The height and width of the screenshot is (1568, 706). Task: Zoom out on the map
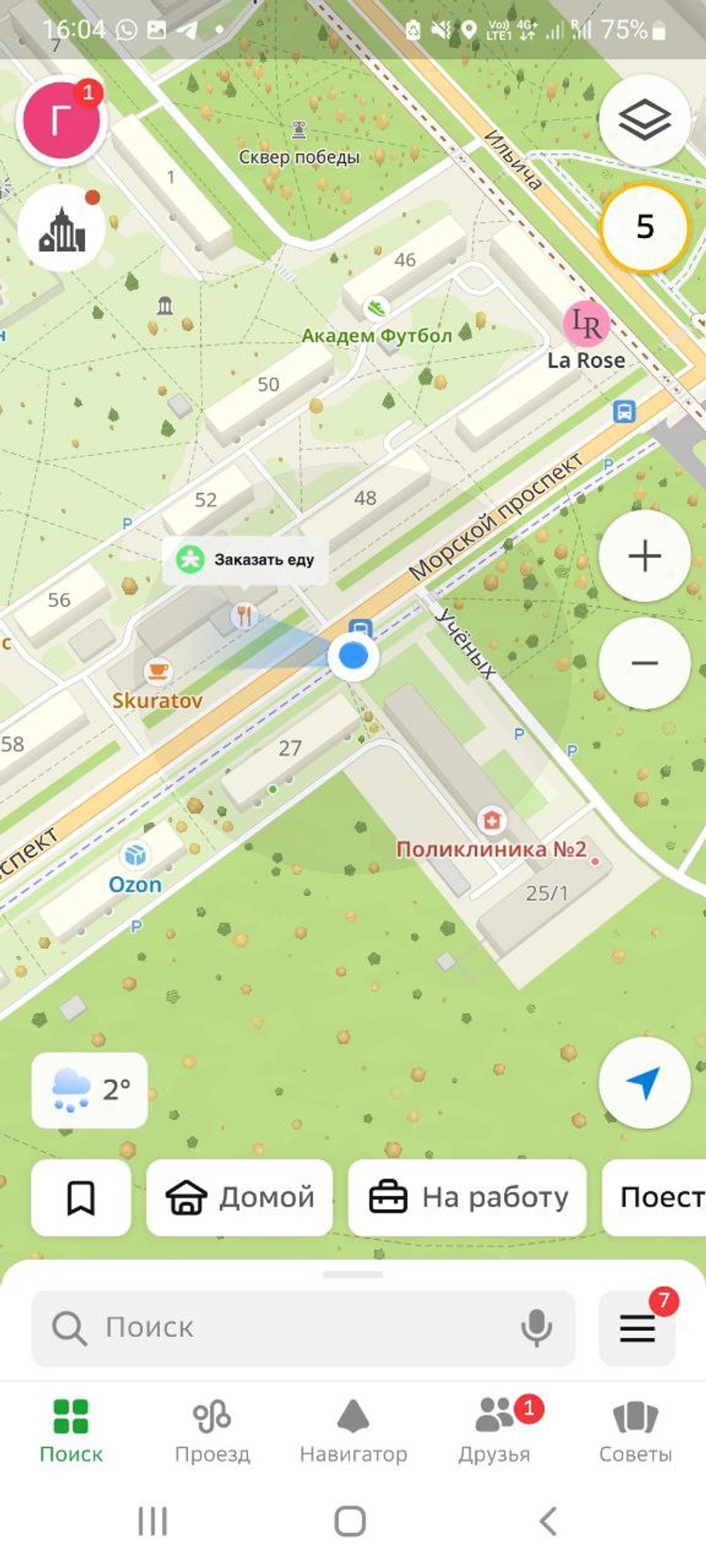[644, 663]
